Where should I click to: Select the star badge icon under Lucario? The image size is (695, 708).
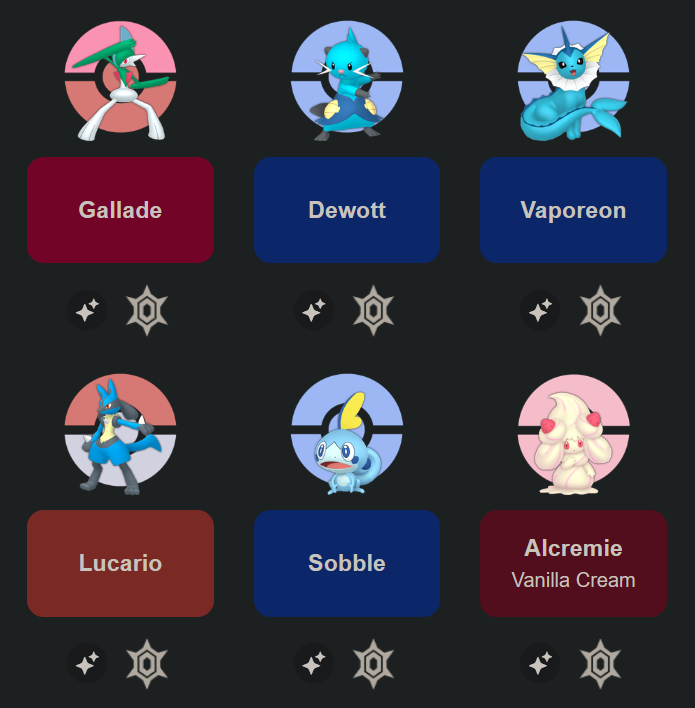click(147, 664)
